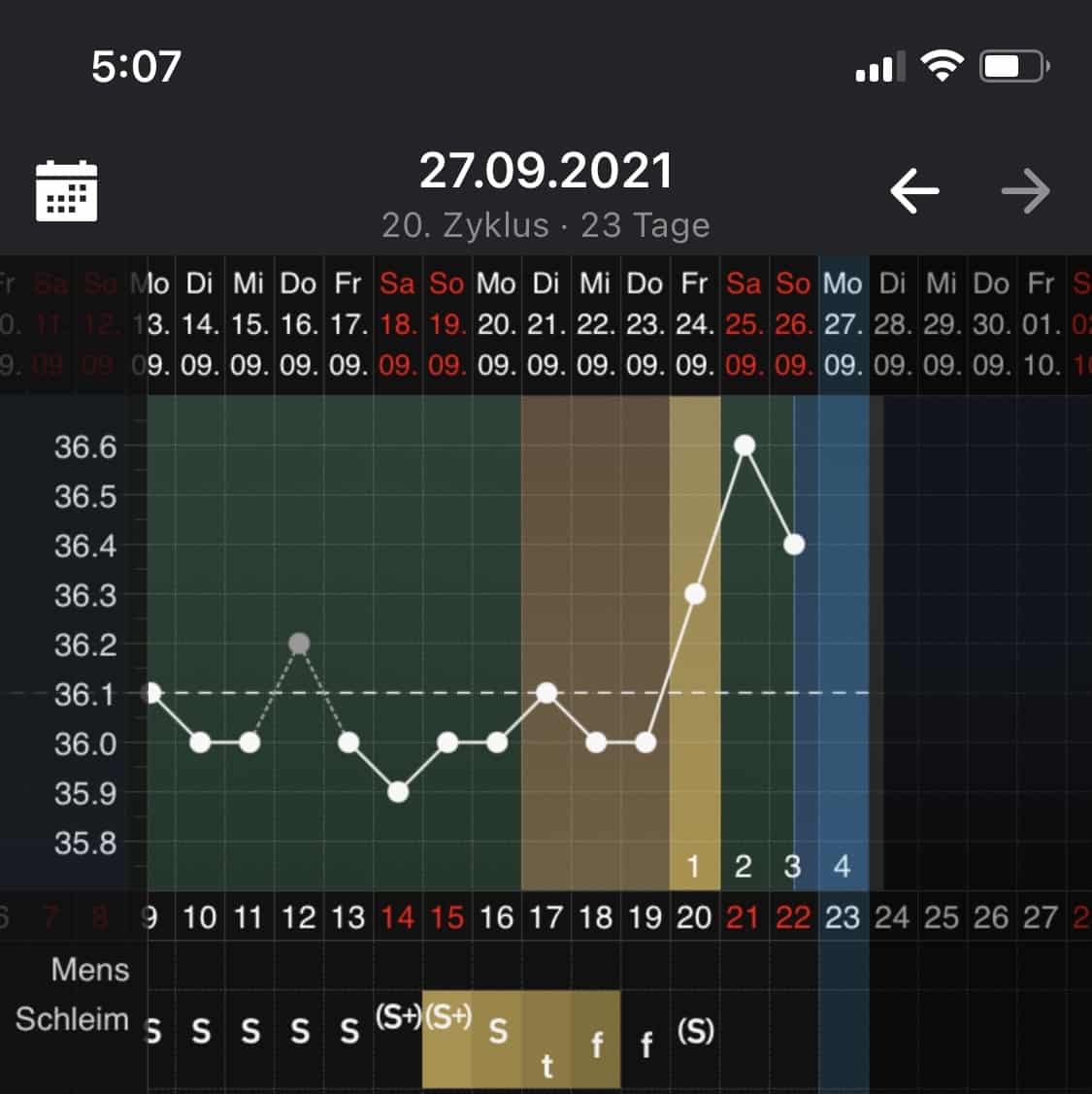The image size is (1092, 1094).
Task: Select day column Di 28.09.
Action: [x=892, y=324]
